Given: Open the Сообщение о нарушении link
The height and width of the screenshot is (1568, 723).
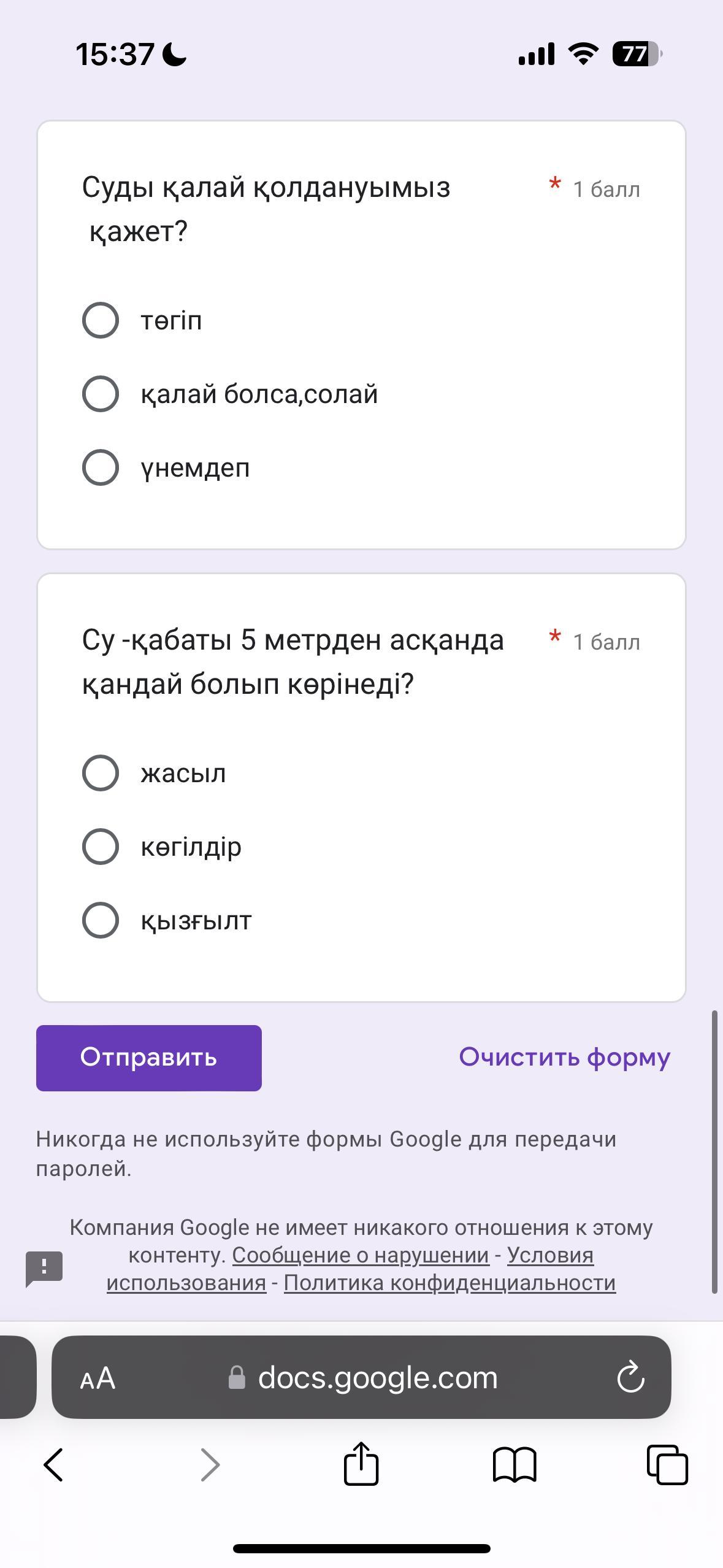Looking at the screenshot, I should (361, 1255).
